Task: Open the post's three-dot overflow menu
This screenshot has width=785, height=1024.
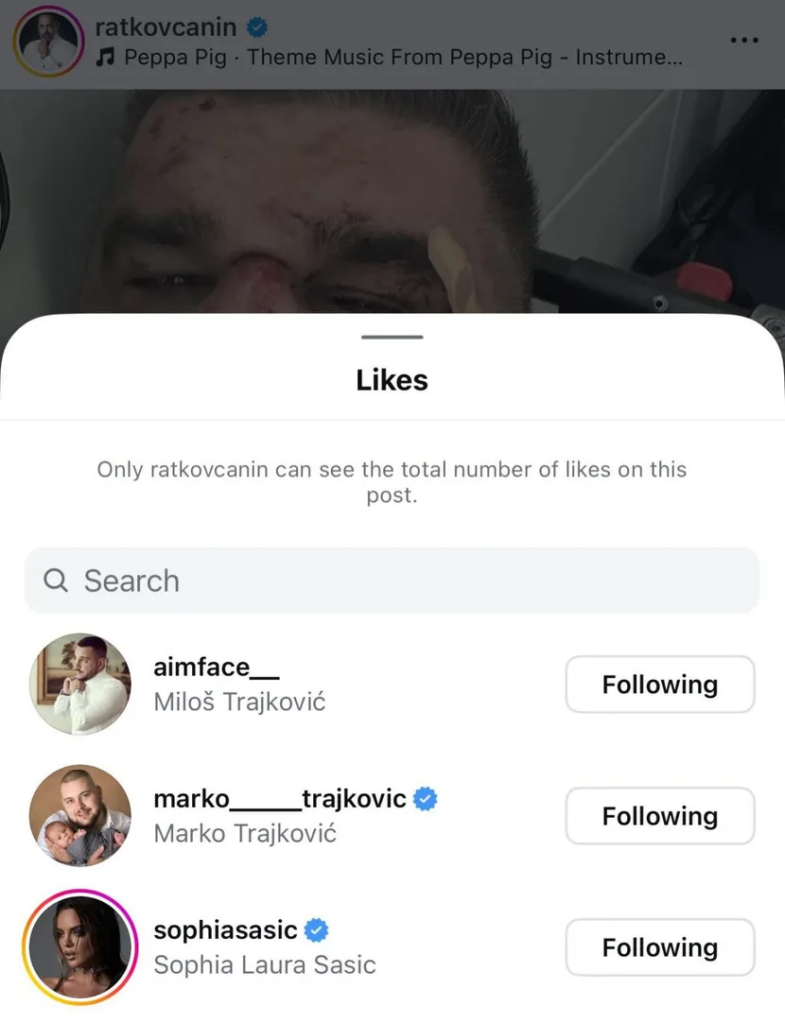Action: point(744,41)
